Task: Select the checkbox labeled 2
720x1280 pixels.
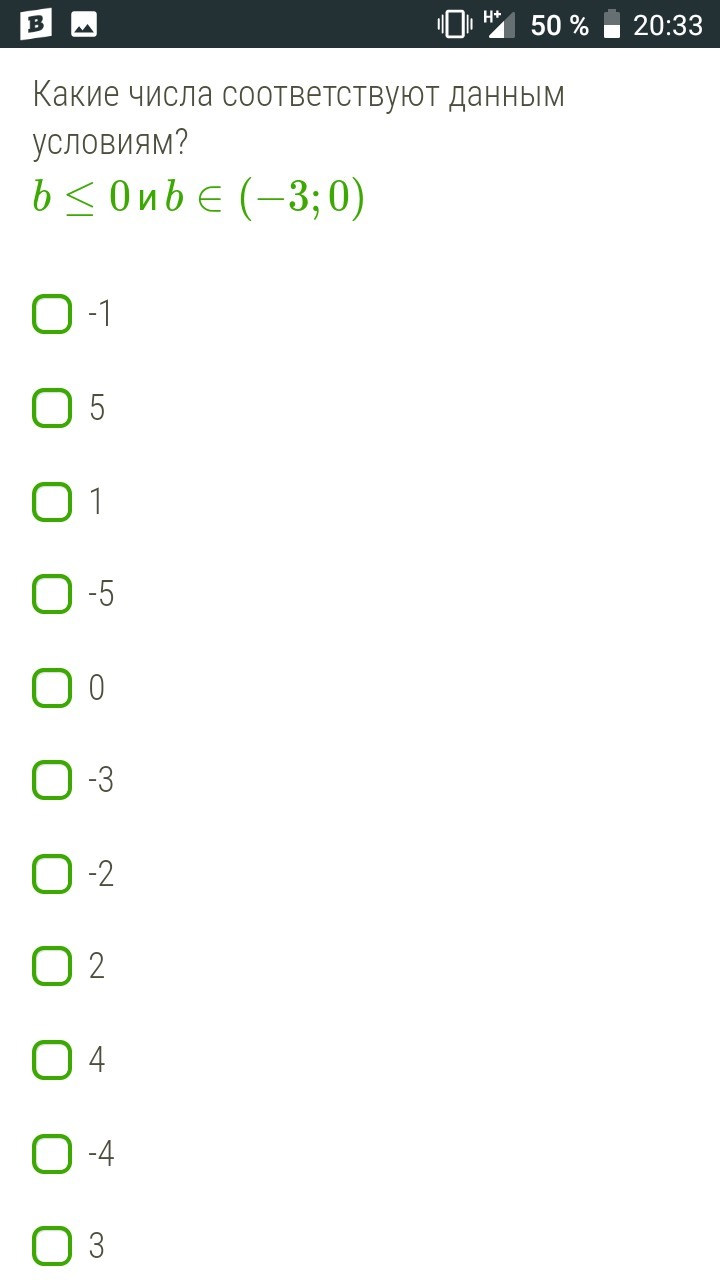Action: (x=52, y=966)
